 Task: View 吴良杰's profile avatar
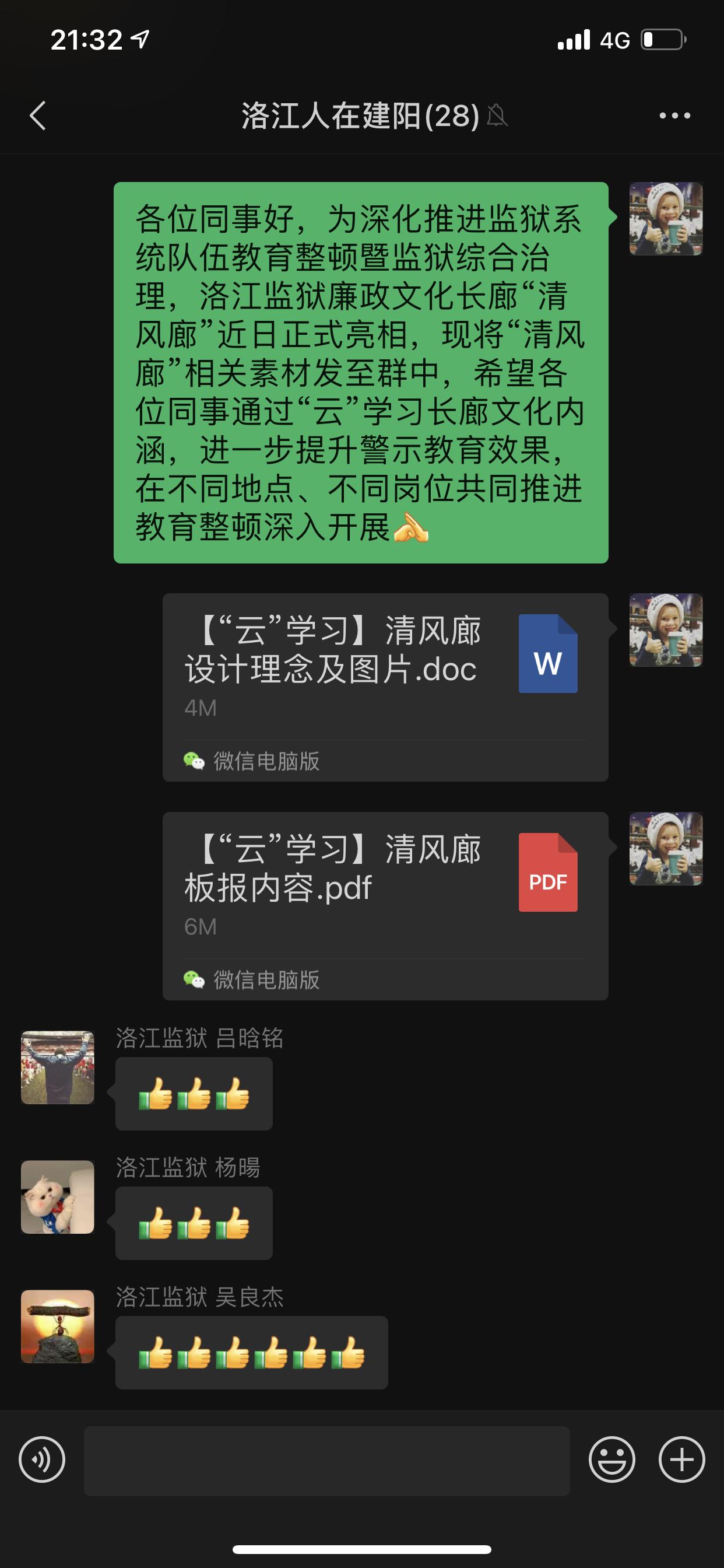[x=58, y=1326]
